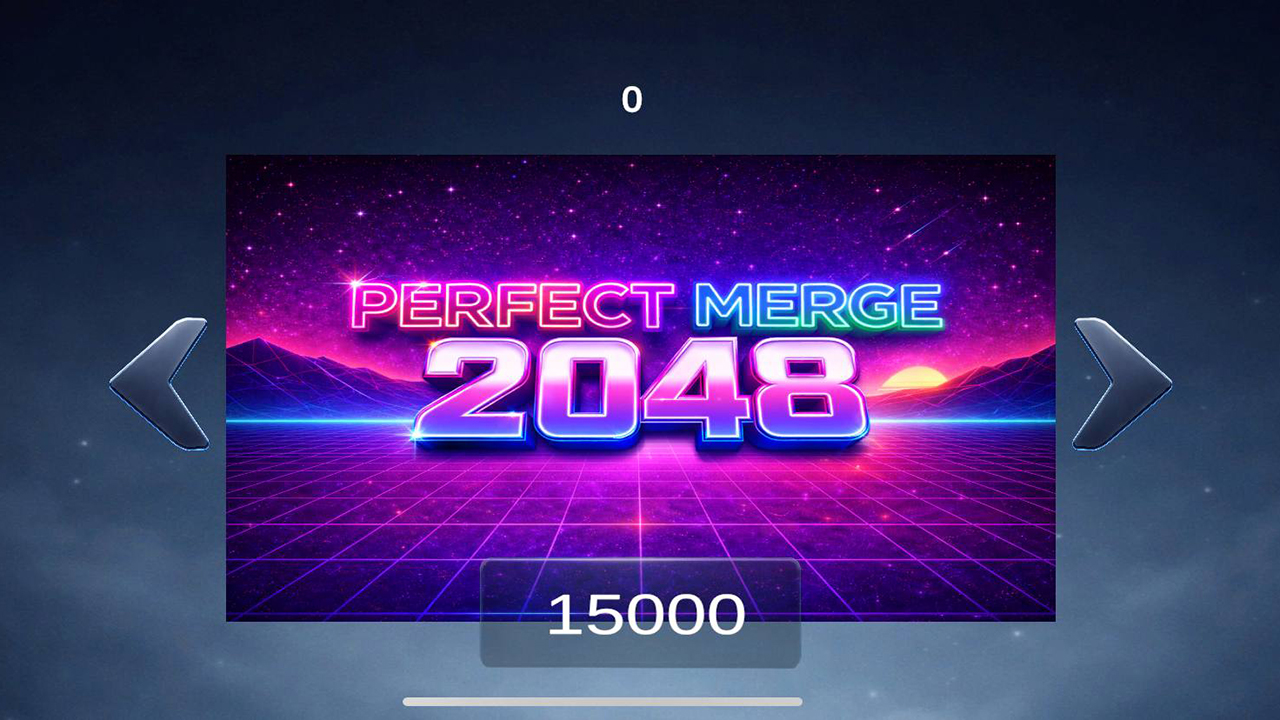Tap the 15000 price button

coord(640,614)
